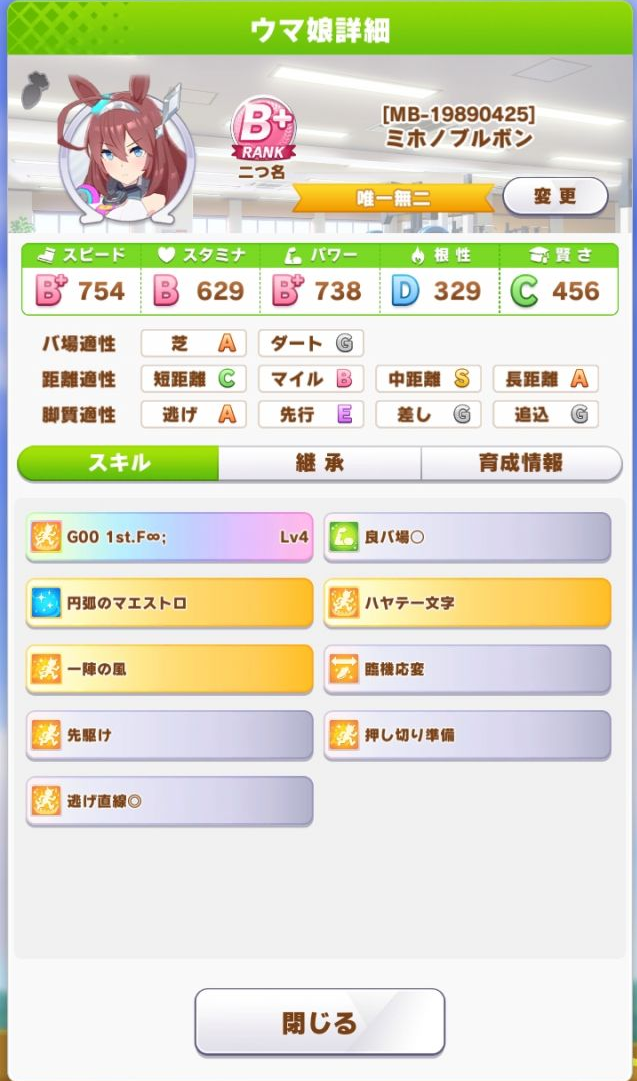Show details for ハヤテ一文字
The image size is (637, 1081).
(467, 603)
